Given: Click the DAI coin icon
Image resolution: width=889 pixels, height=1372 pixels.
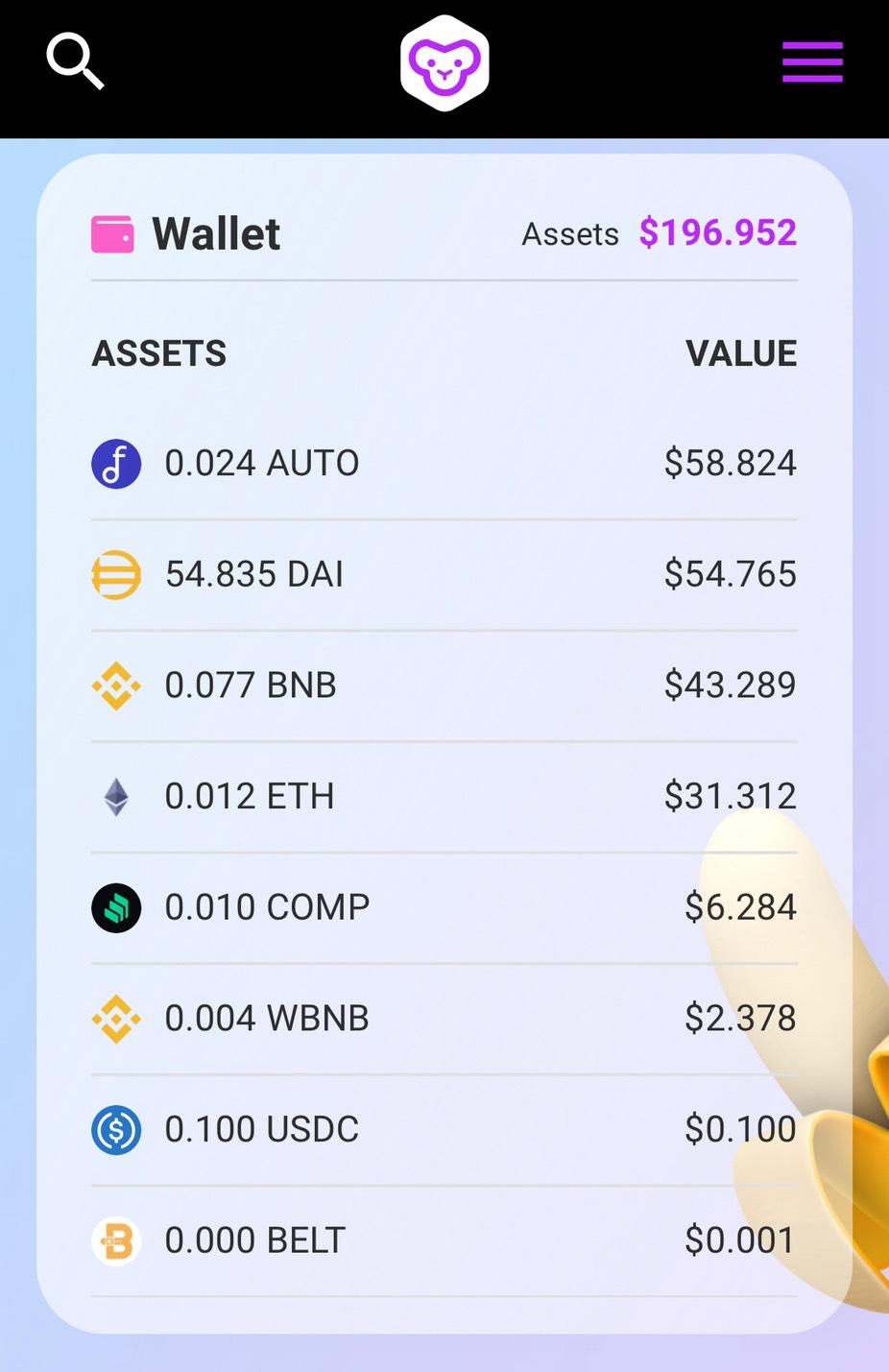Looking at the screenshot, I should 115,573.
